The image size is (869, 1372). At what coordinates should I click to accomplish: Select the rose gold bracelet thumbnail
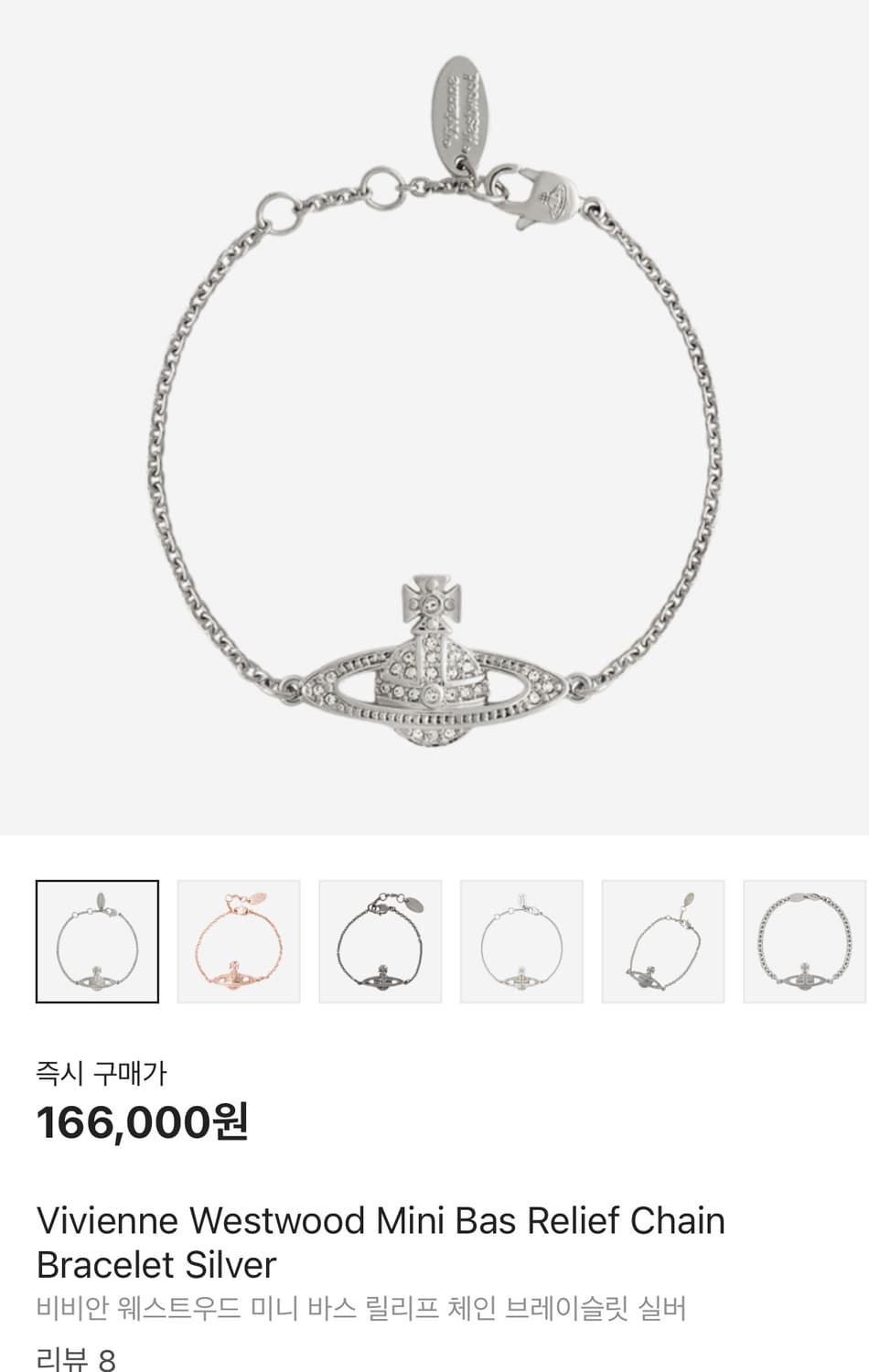point(238,941)
